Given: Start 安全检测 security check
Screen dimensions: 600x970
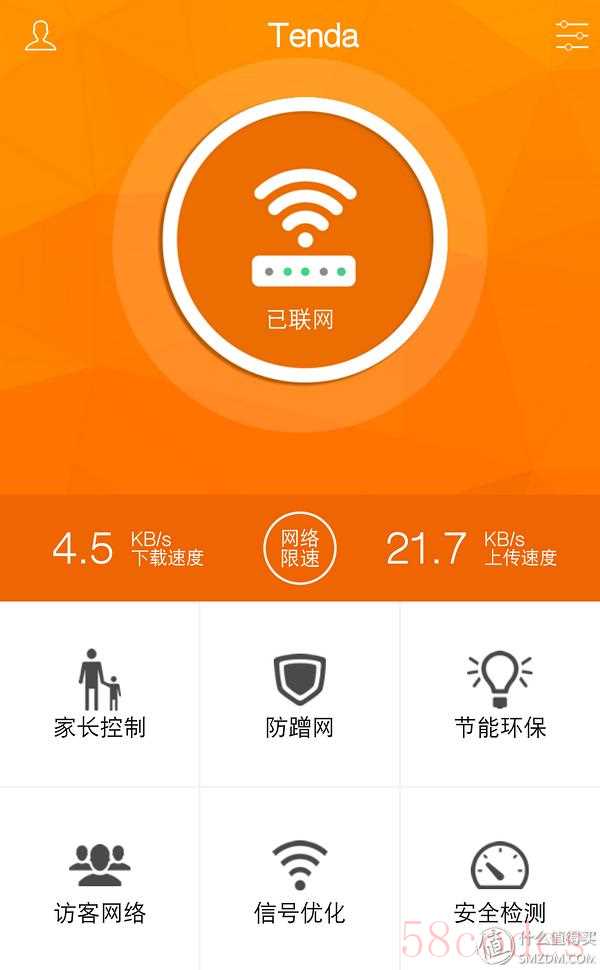Looking at the screenshot, I should (500, 880).
